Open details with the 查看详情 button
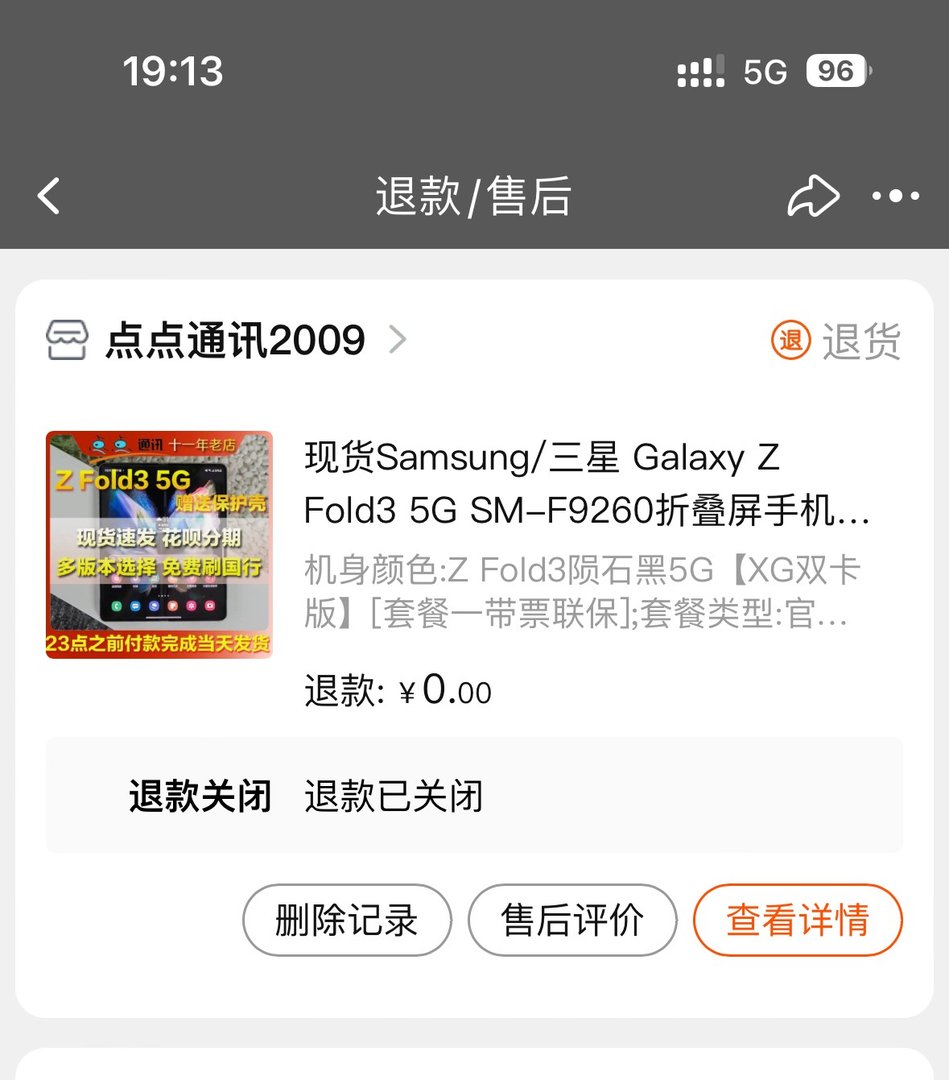Image resolution: width=949 pixels, height=1080 pixels. 797,921
